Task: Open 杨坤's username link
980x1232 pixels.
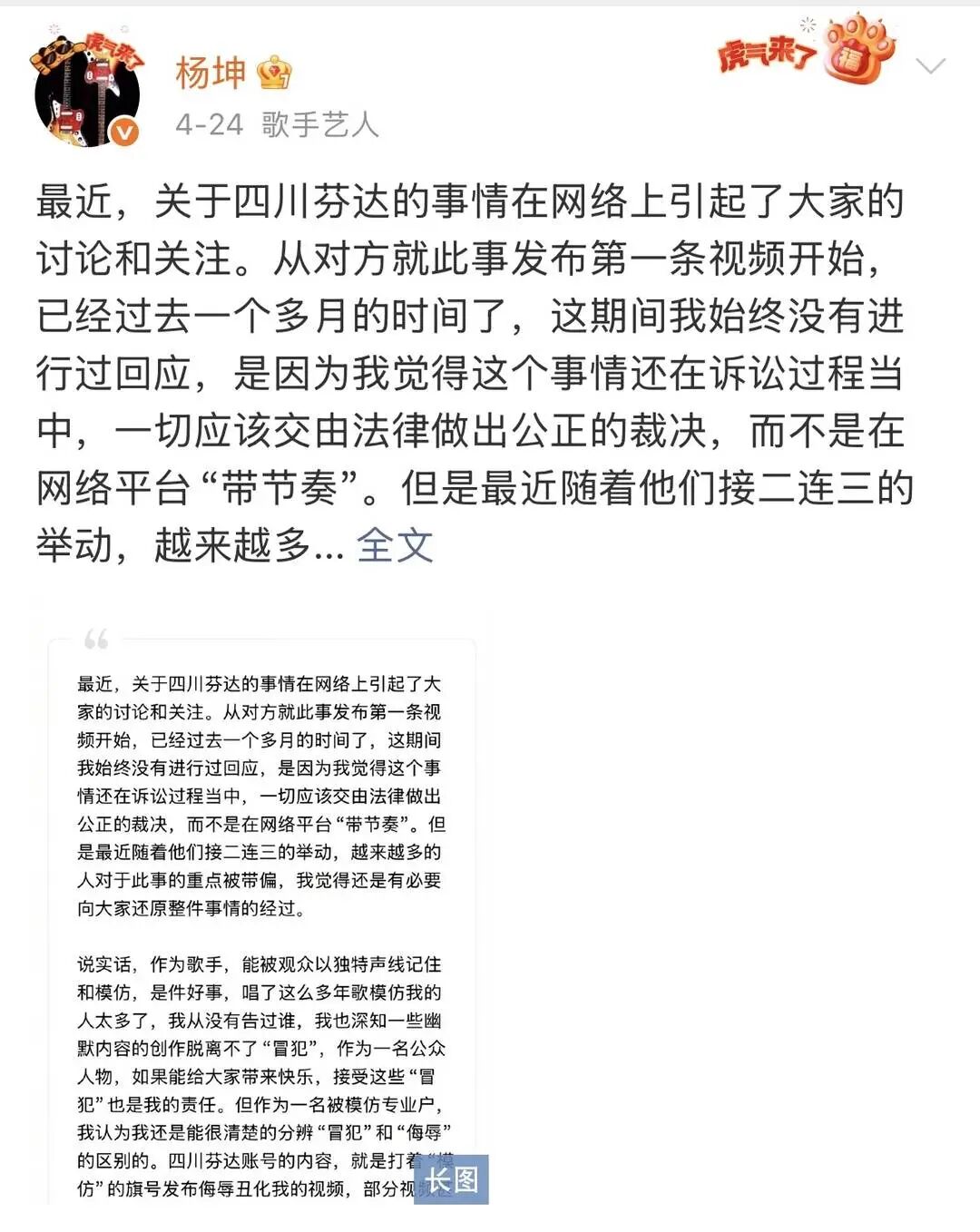Action: [211, 73]
